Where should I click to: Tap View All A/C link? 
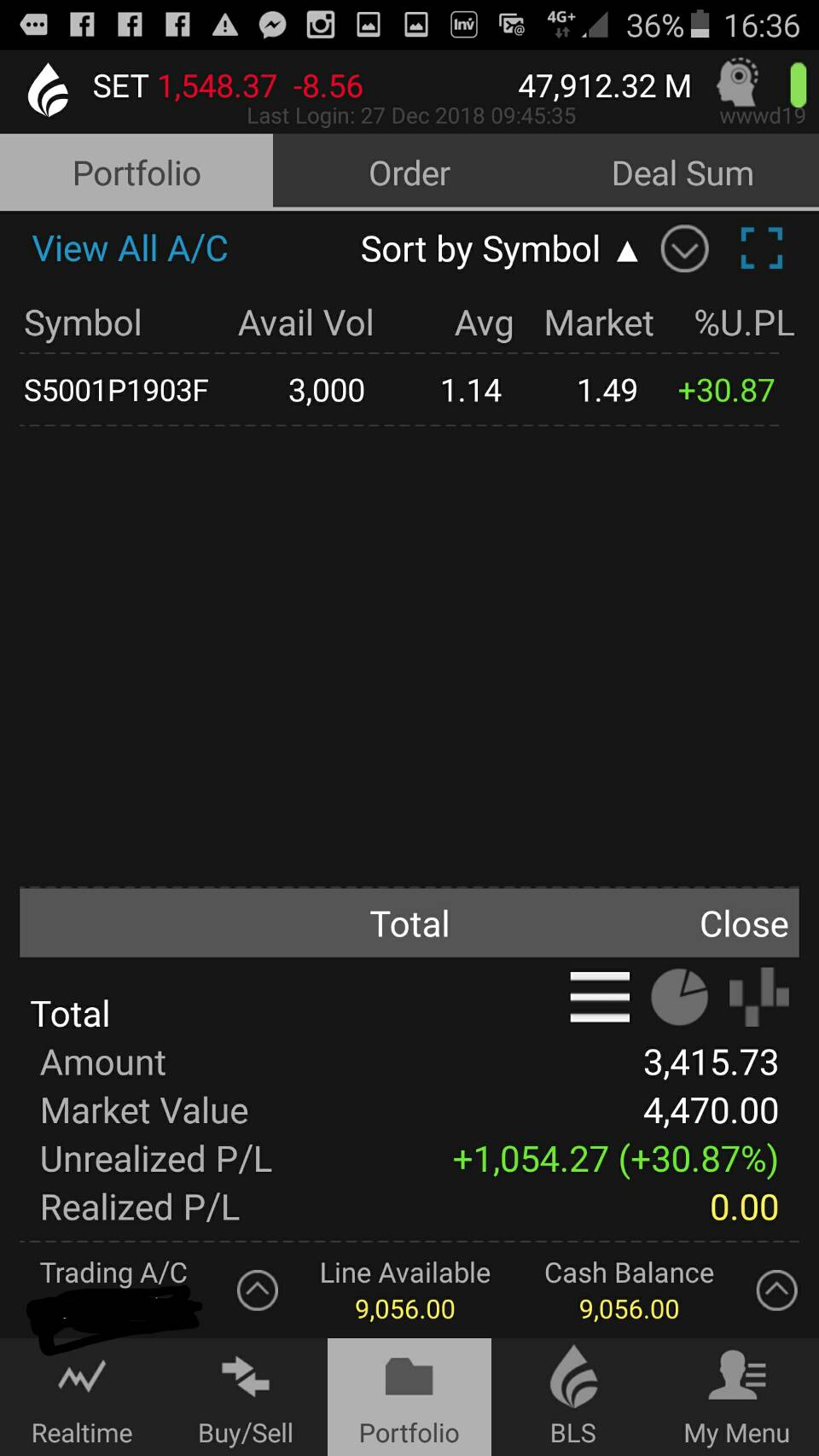pos(130,249)
